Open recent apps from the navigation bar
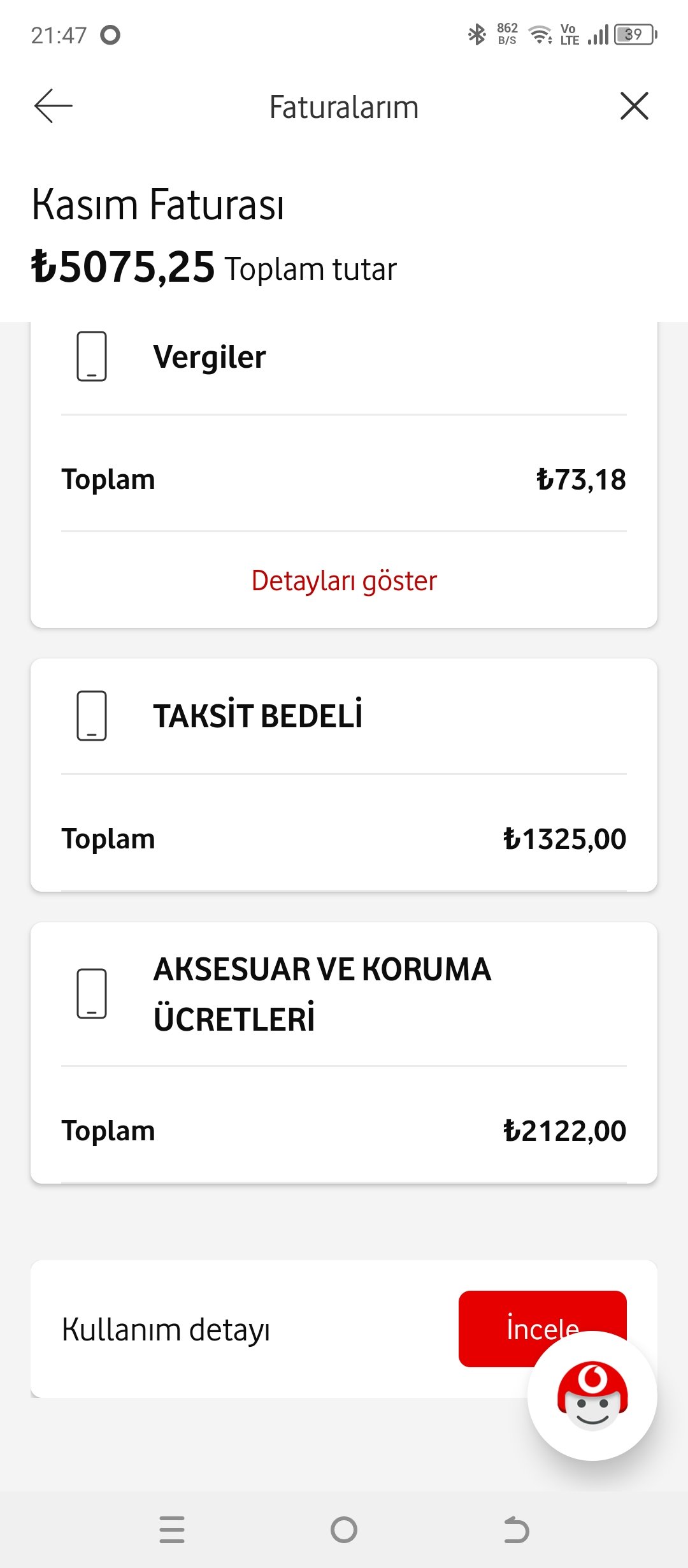Viewport: 688px width, 1568px height. pyautogui.click(x=172, y=1530)
